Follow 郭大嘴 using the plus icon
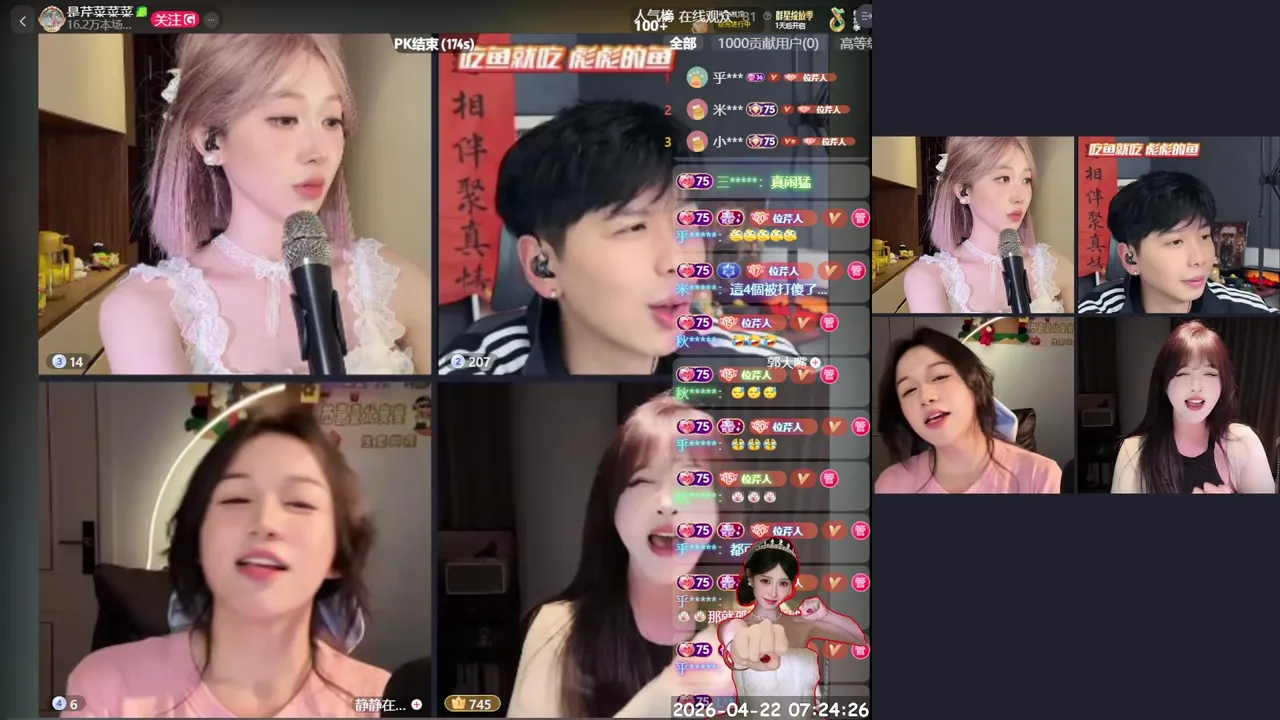This screenshot has height=720, width=1280. click(x=815, y=362)
